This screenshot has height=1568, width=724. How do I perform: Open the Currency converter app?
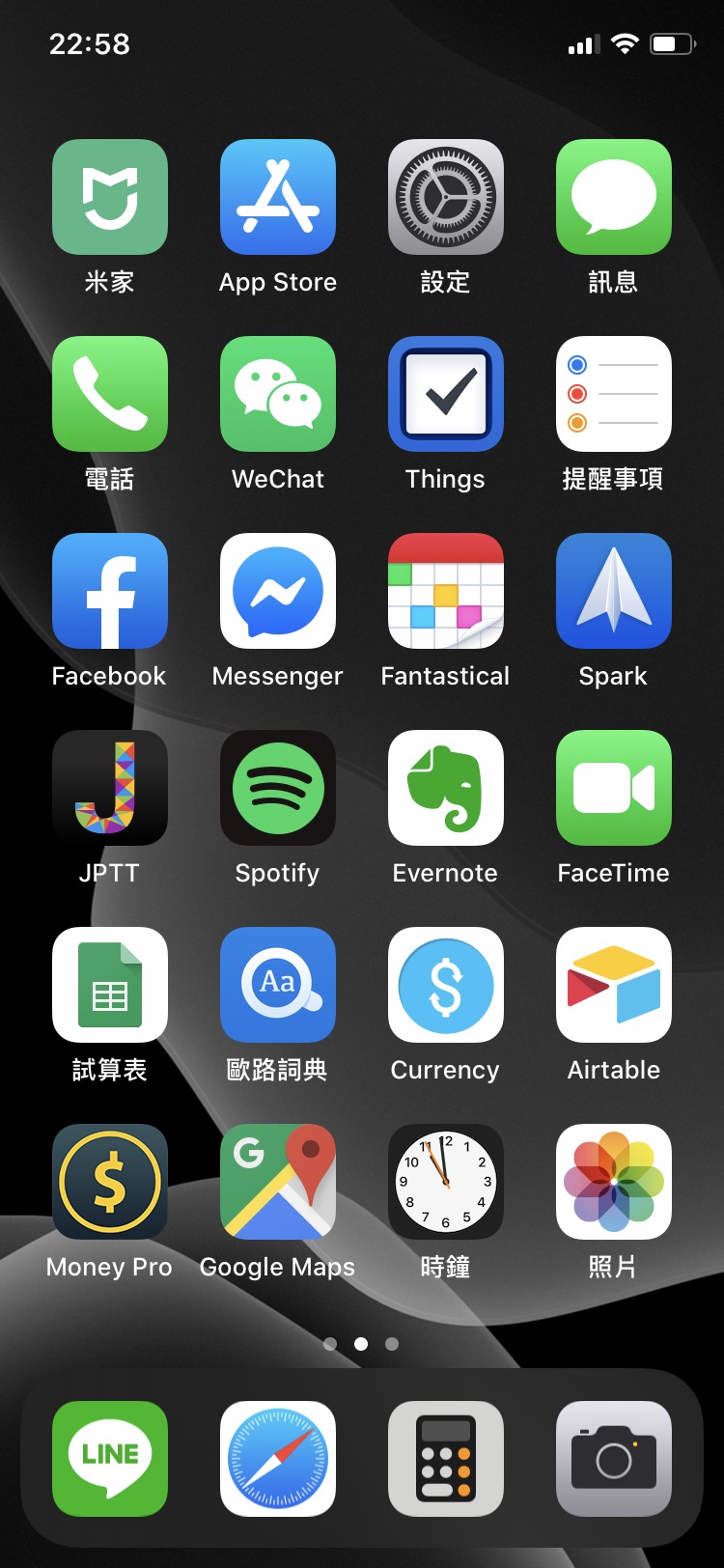(x=445, y=985)
